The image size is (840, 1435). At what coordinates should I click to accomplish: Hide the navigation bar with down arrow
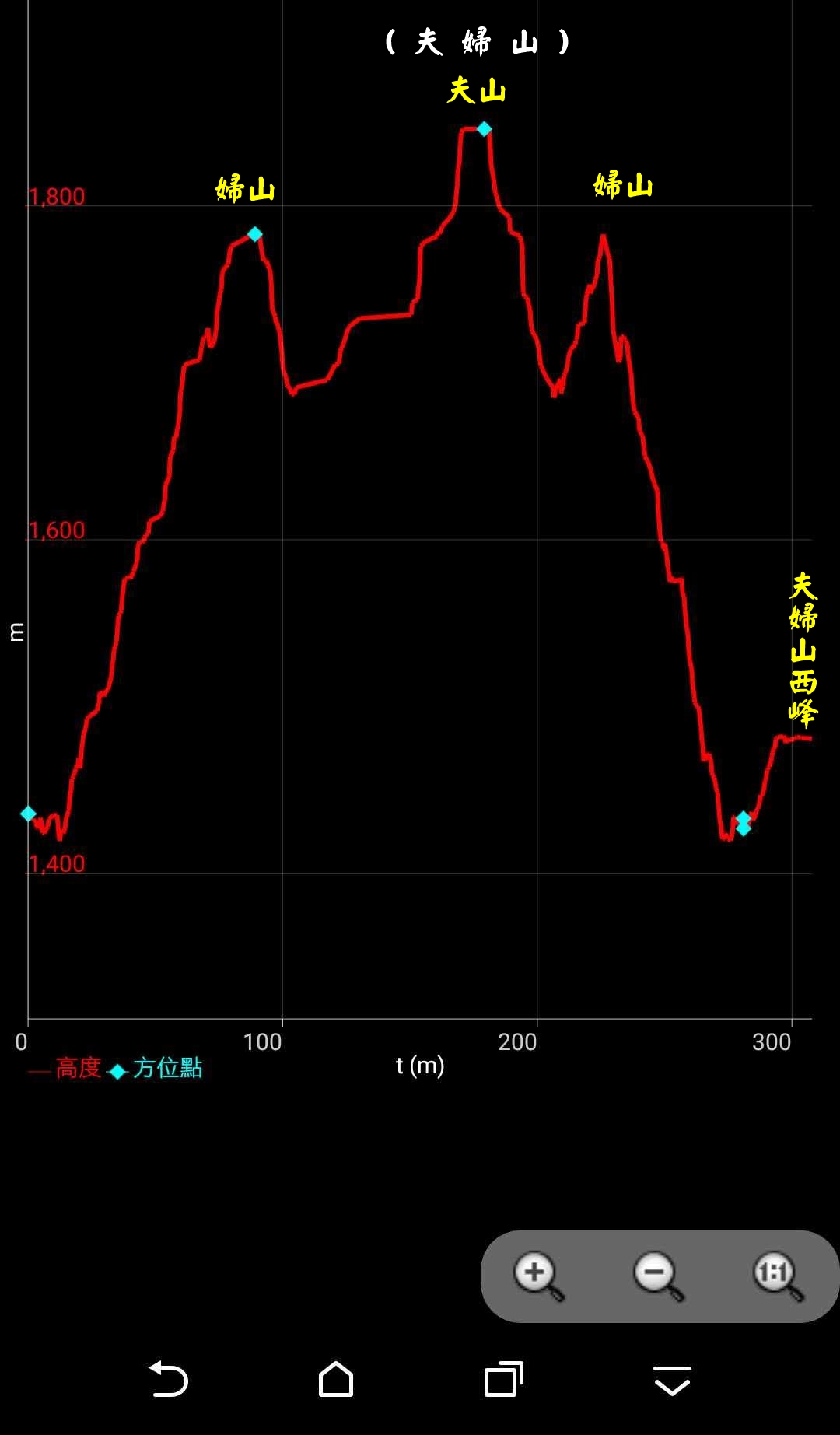[672, 1381]
